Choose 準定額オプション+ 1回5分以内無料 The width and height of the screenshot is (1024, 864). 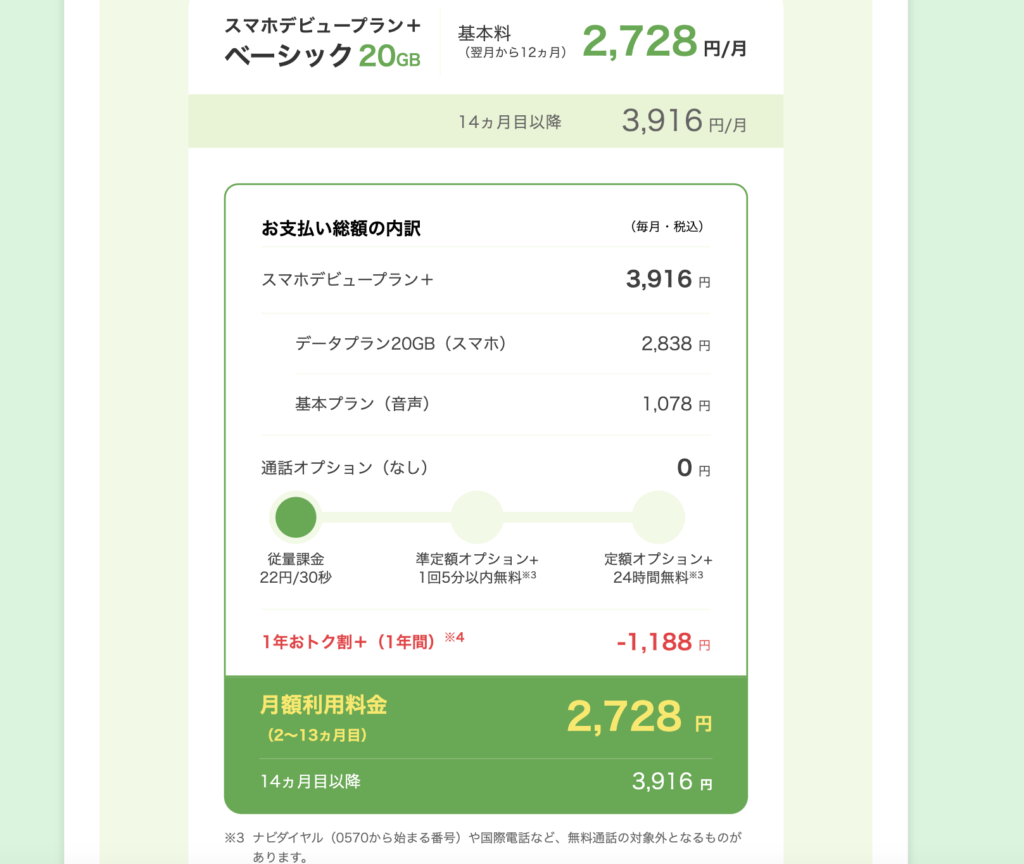click(477, 517)
